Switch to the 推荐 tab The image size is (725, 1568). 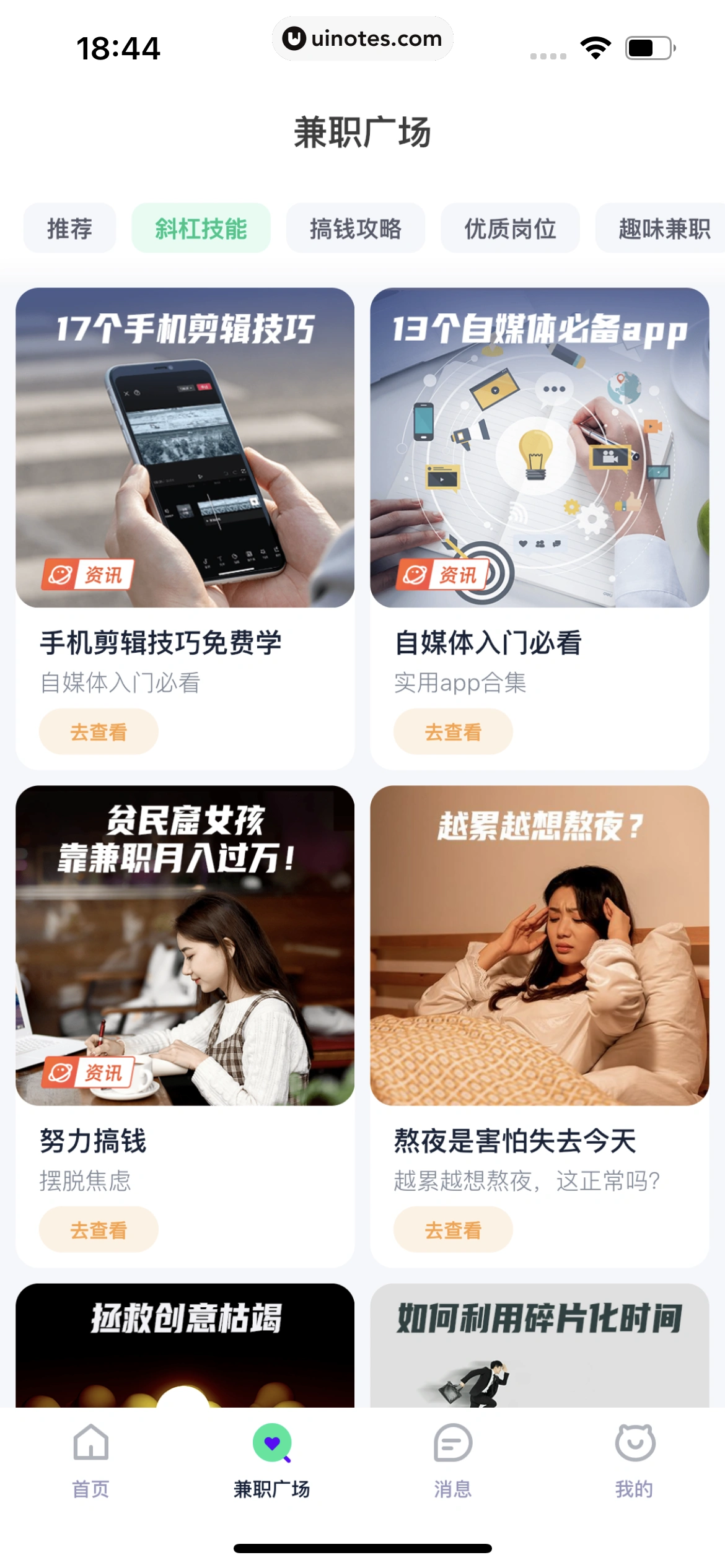coord(69,229)
